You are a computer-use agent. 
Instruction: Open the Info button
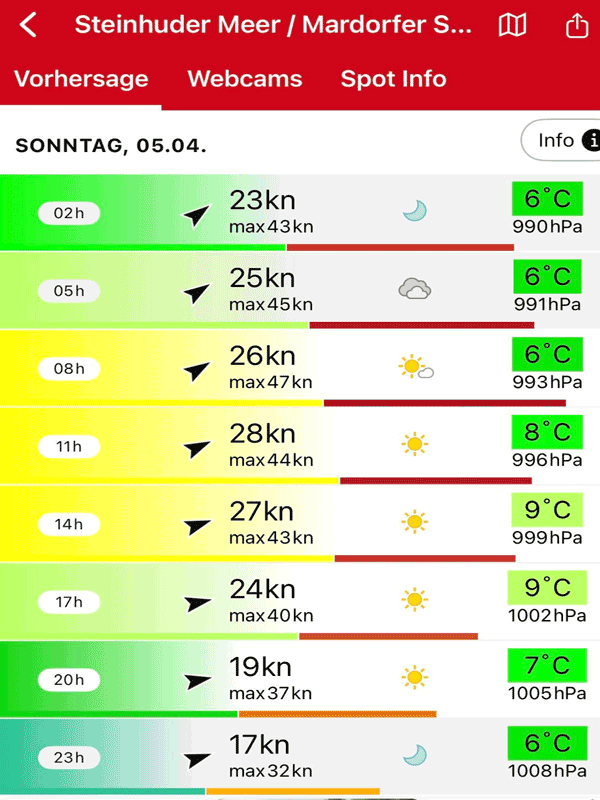pos(562,141)
